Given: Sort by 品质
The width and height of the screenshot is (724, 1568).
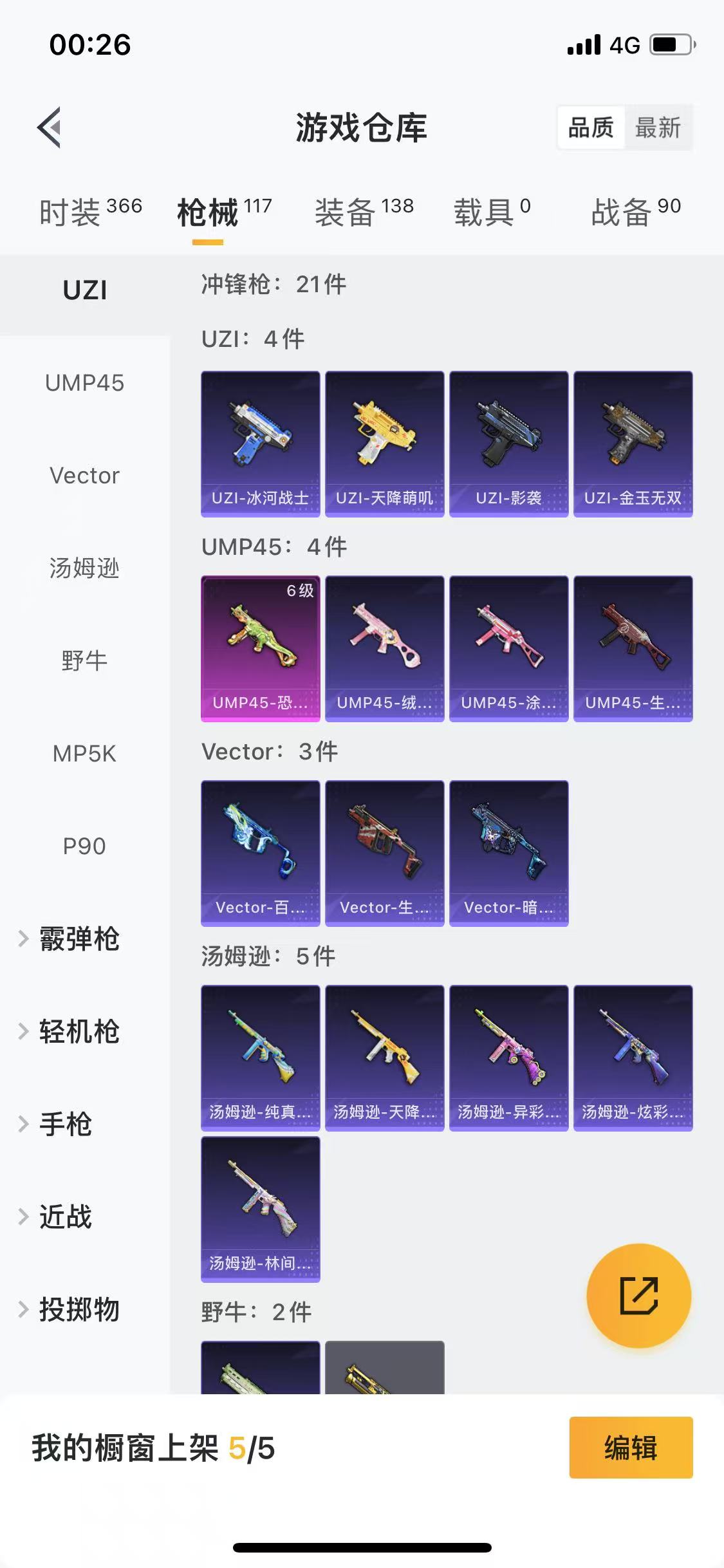Looking at the screenshot, I should (x=591, y=127).
